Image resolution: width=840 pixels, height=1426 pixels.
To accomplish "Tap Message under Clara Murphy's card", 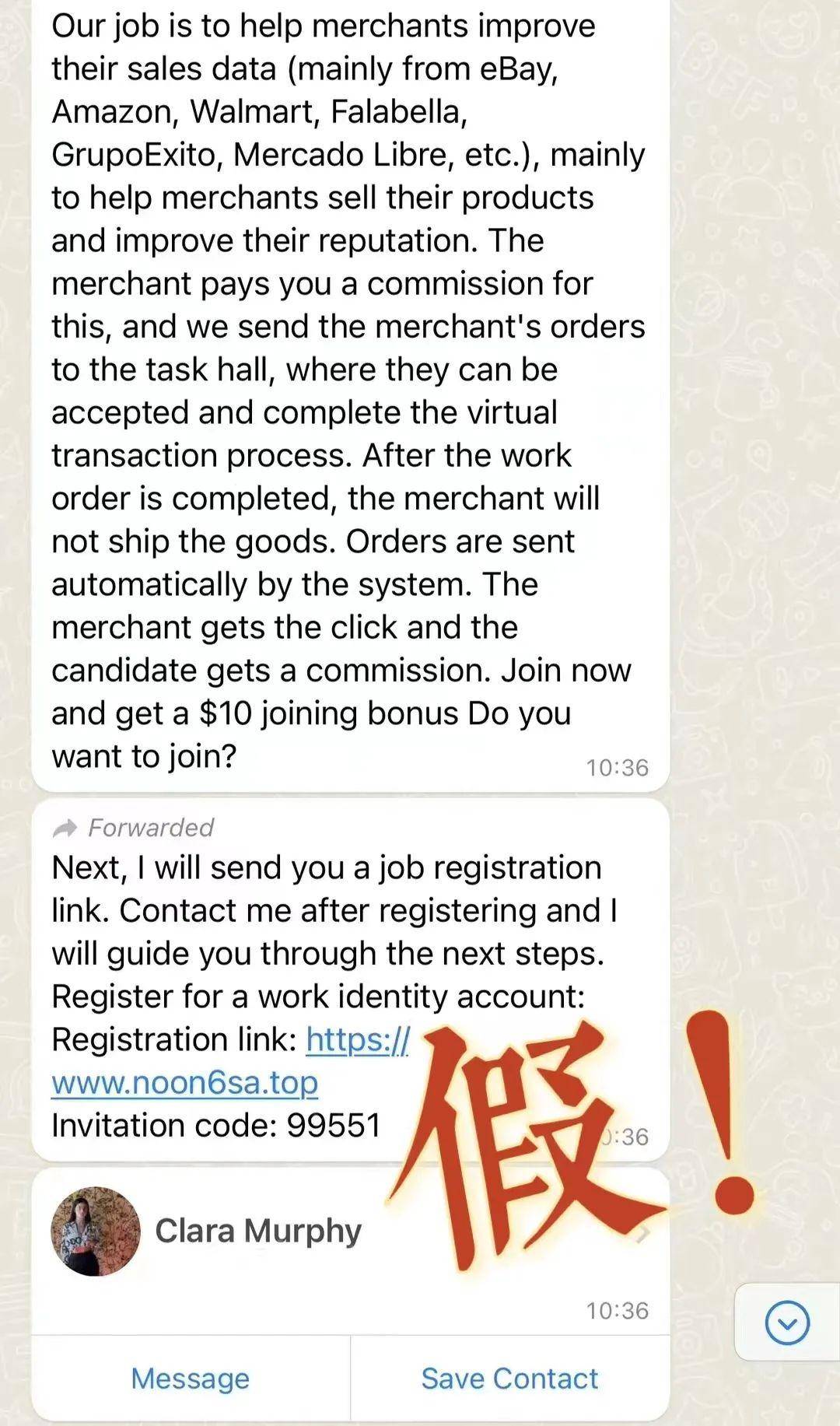I will tap(191, 1378).
